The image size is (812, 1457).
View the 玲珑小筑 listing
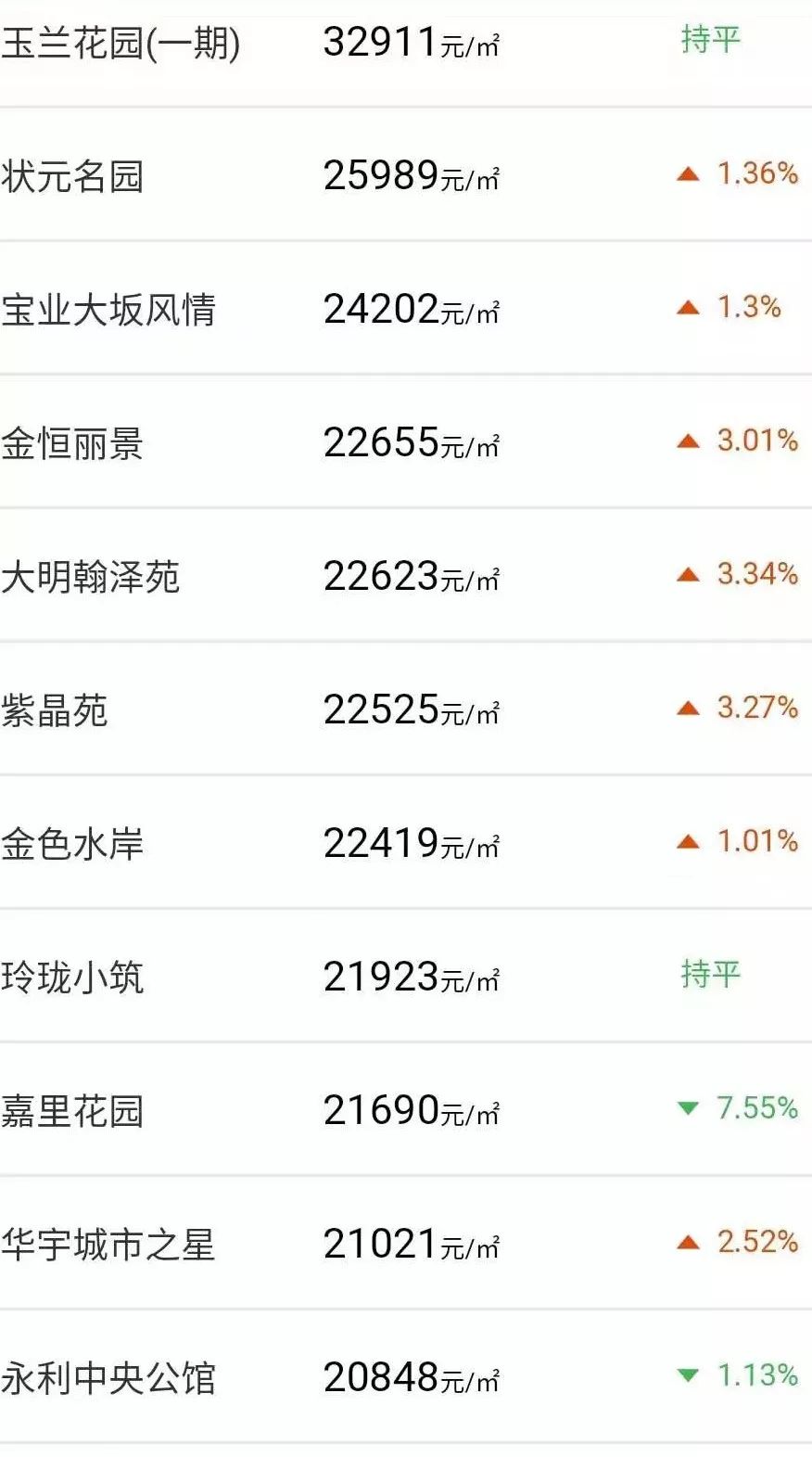(406, 976)
